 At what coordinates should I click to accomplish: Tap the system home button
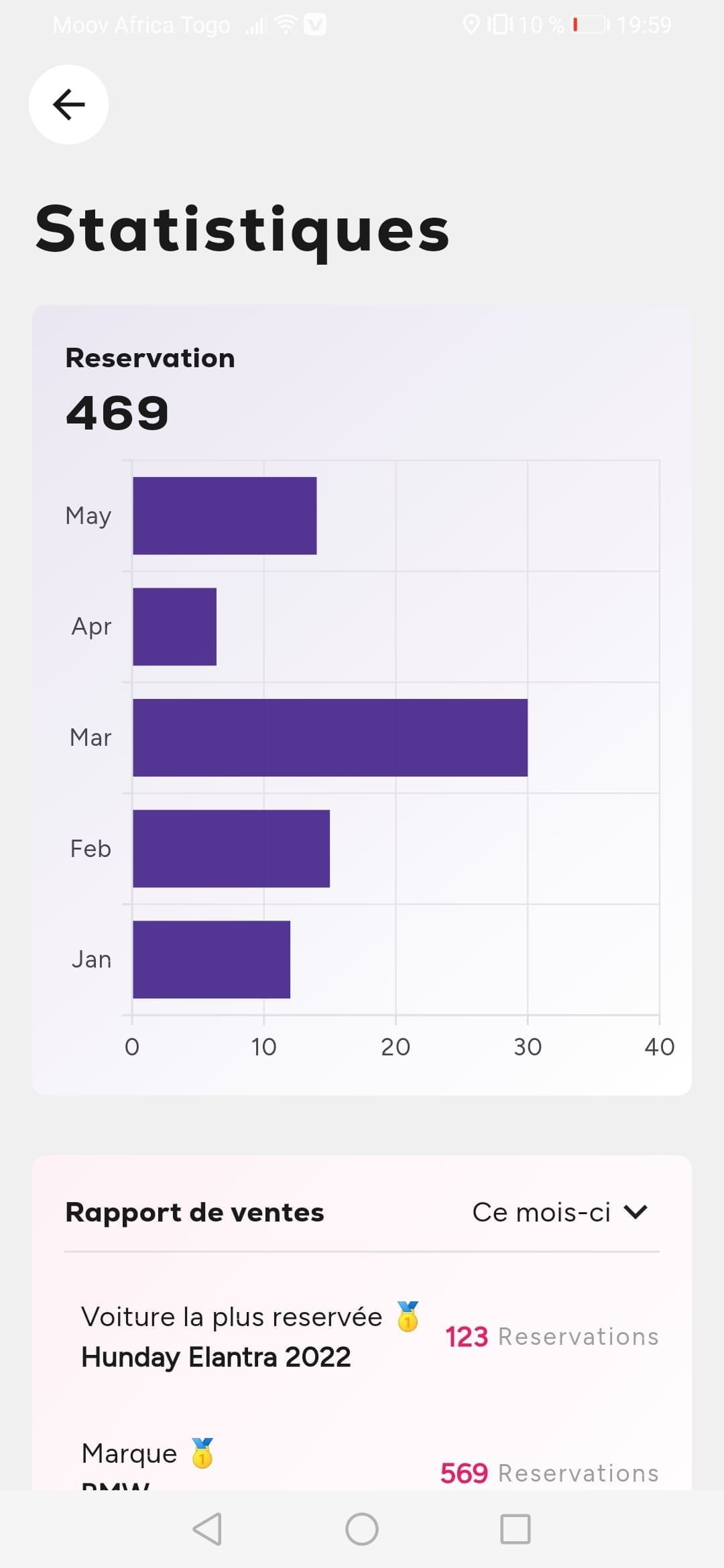[361, 1529]
